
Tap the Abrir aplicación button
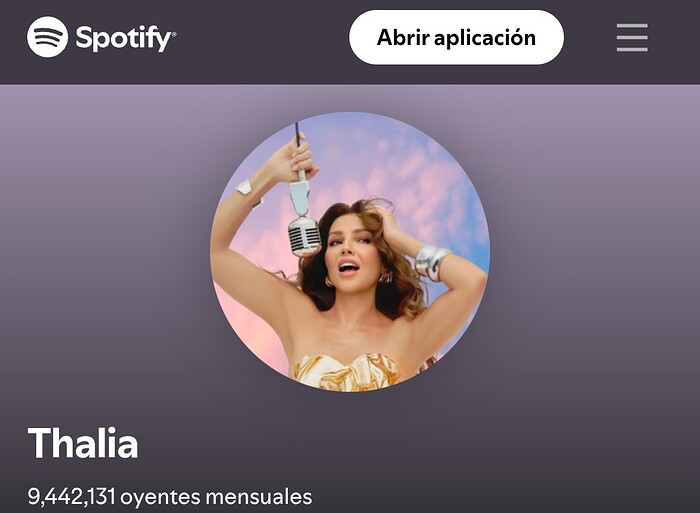click(x=456, y=38)
